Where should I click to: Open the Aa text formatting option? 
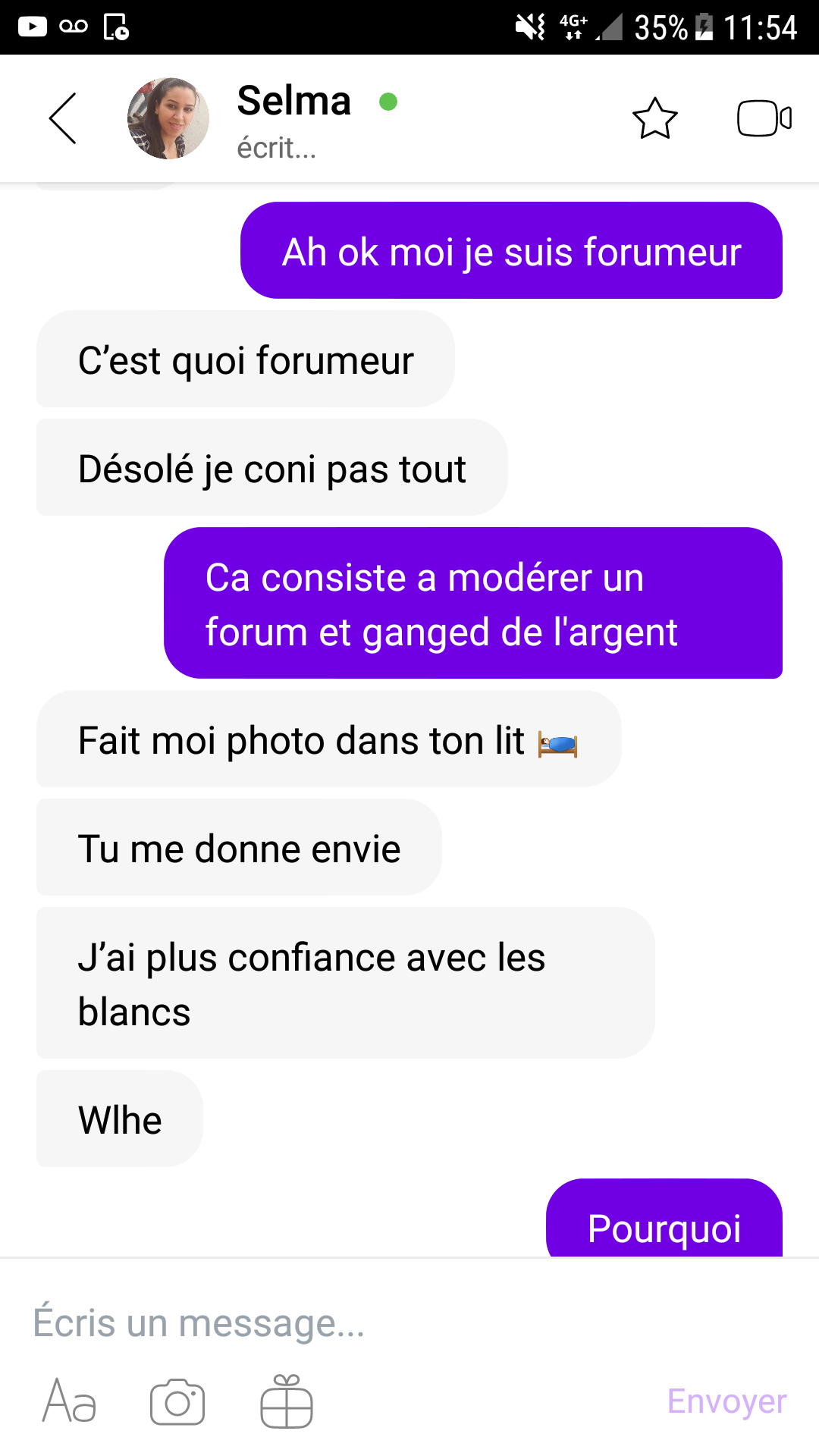tap(69, 1401)
